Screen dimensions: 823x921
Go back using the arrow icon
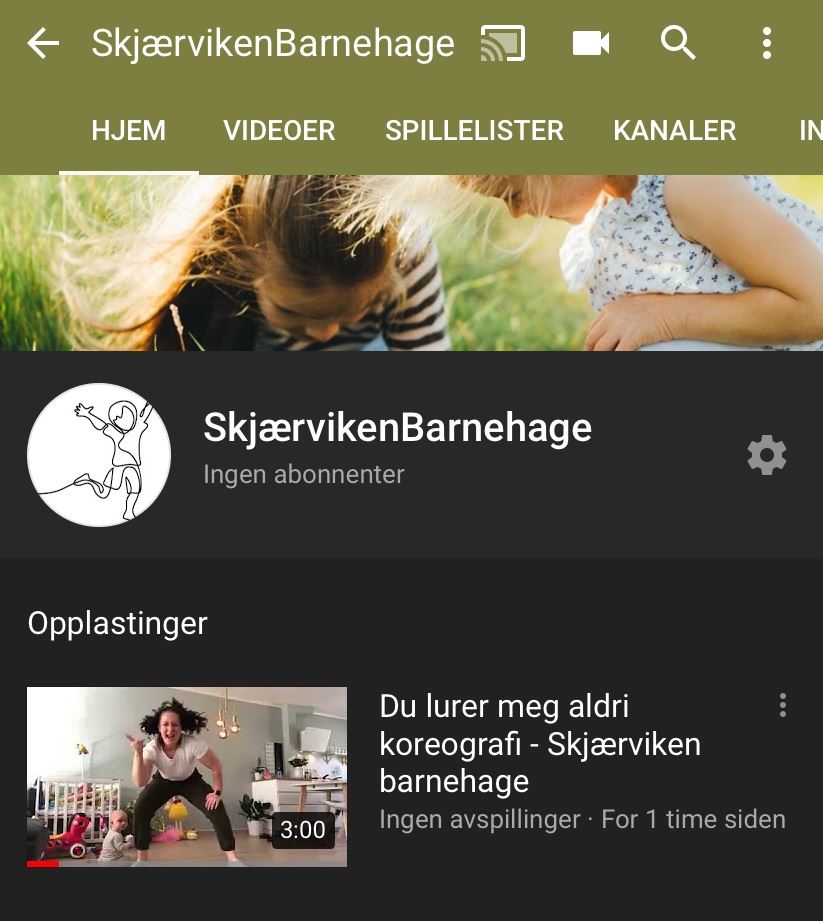43,43
